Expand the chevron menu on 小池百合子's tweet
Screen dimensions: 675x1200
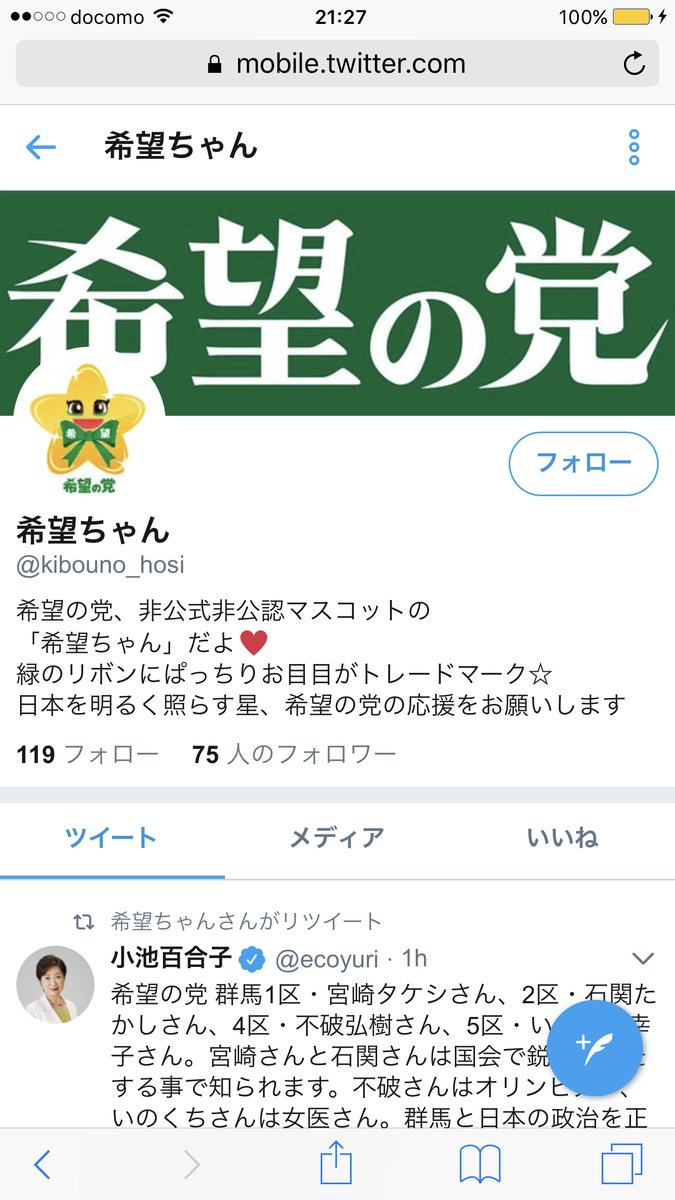tap(643, 958)
